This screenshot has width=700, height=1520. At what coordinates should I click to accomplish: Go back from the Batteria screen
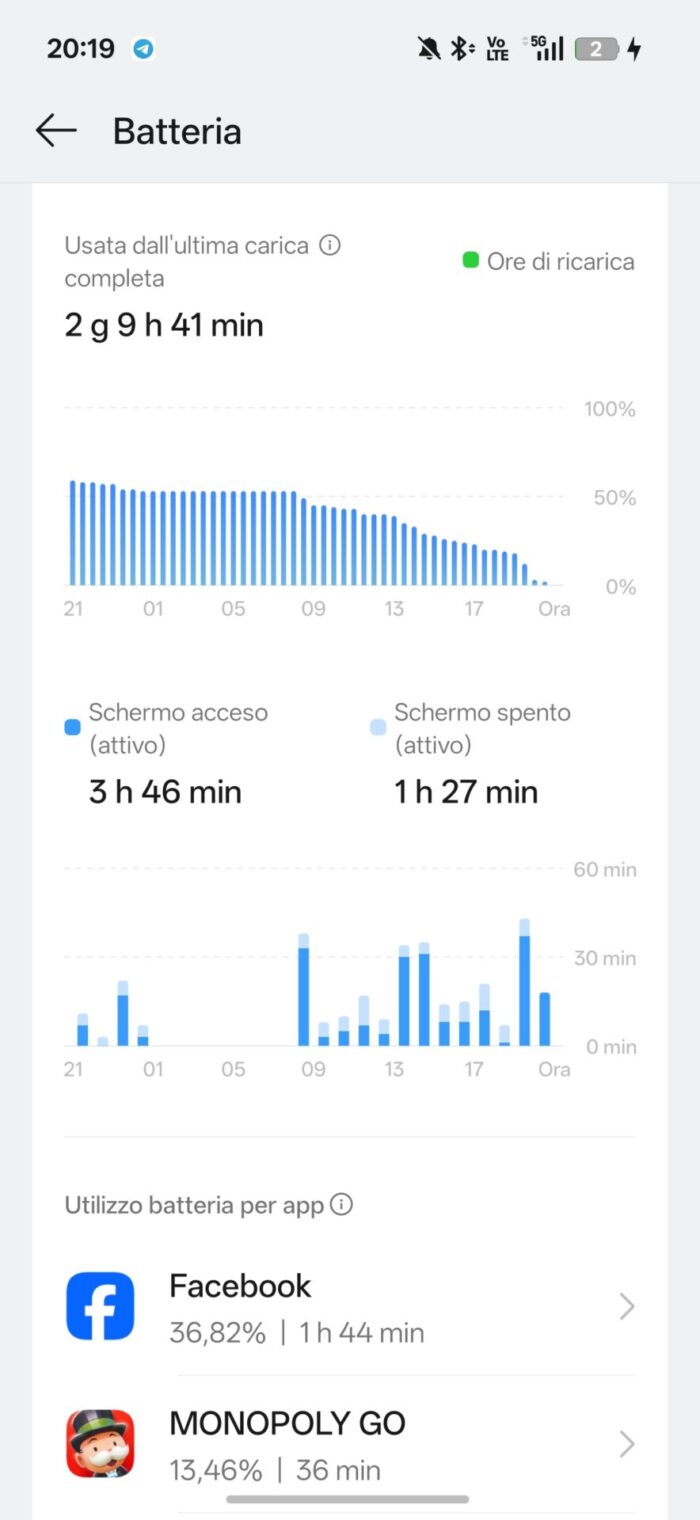click(x=56, y=131)
